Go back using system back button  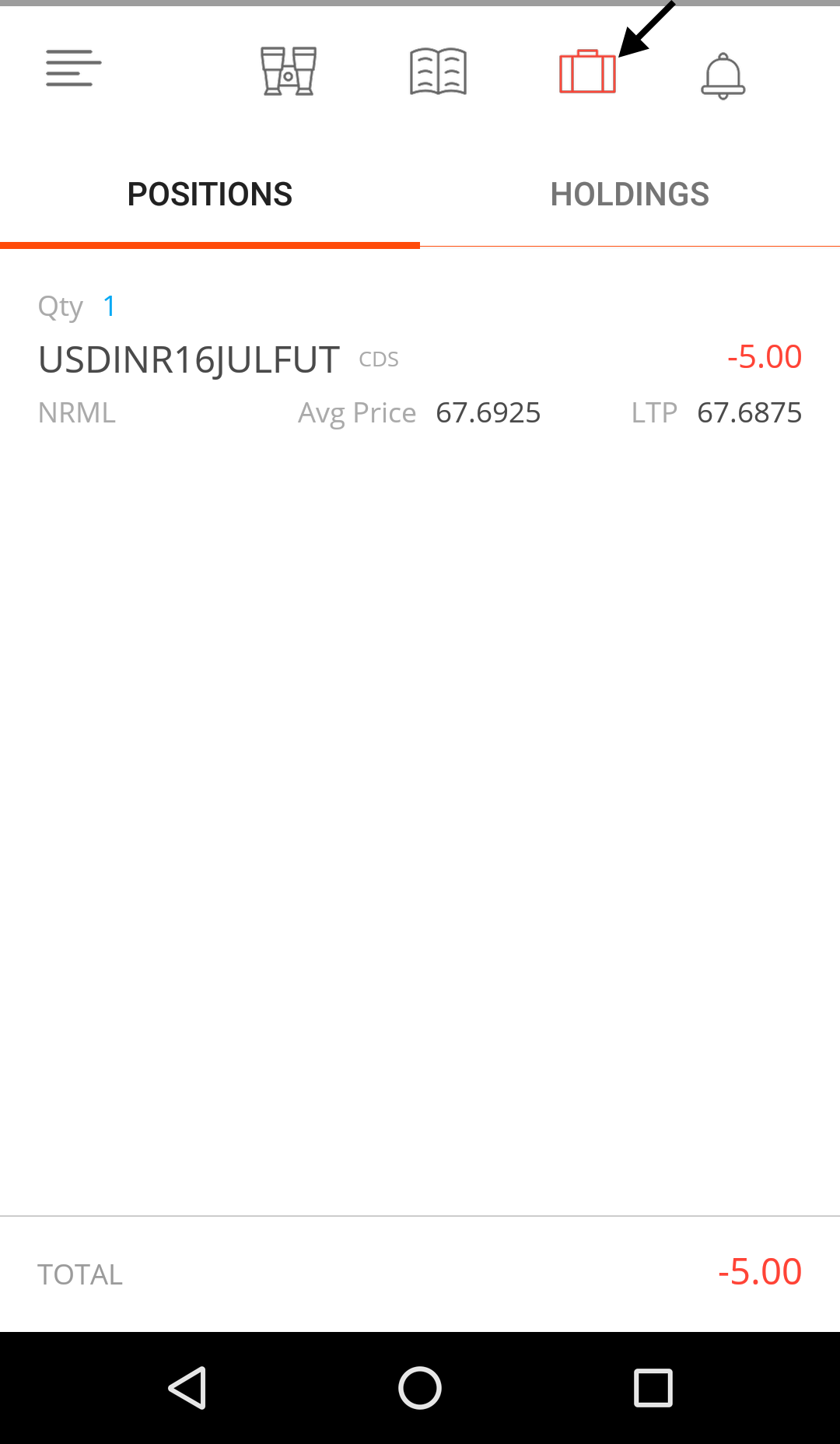point(187,1388)
